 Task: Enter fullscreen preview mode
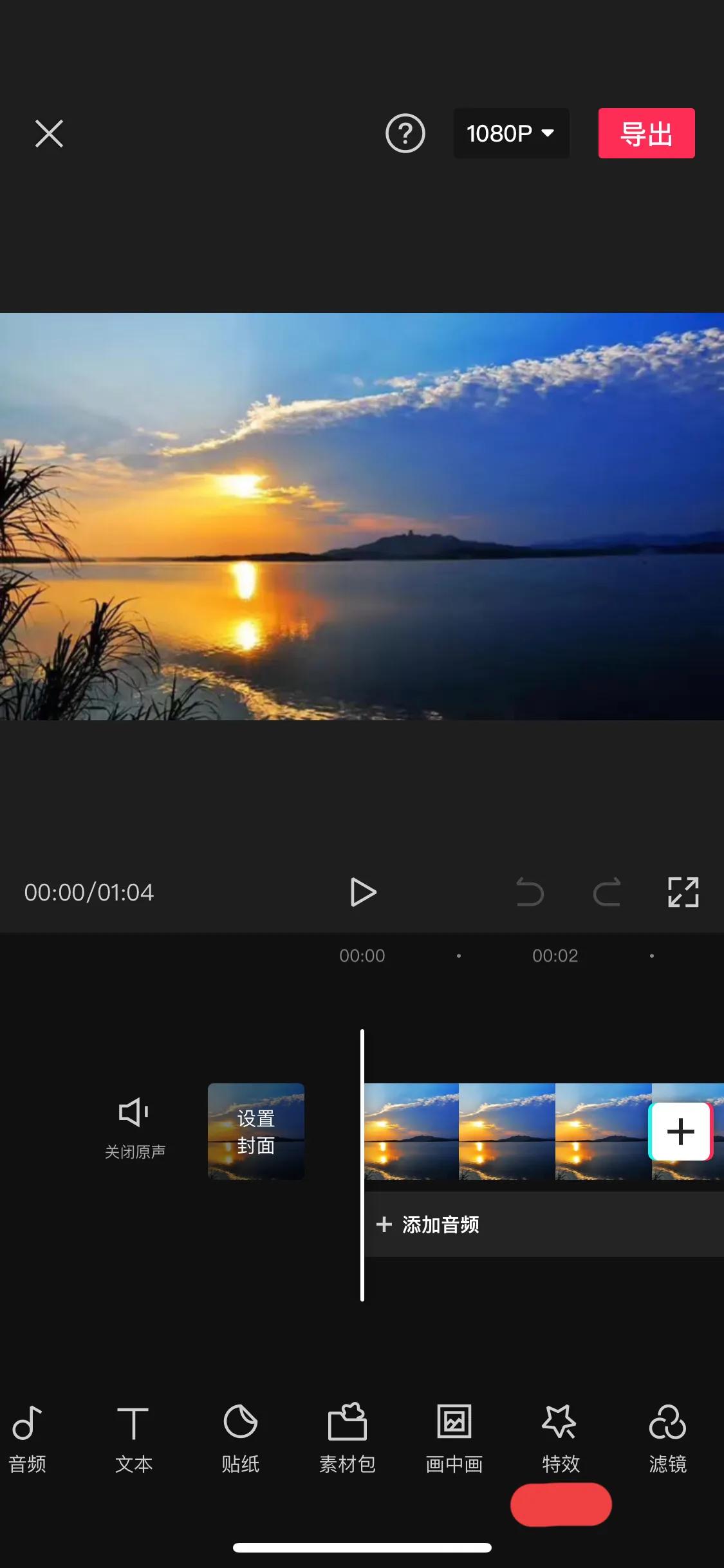pos(683,892)
